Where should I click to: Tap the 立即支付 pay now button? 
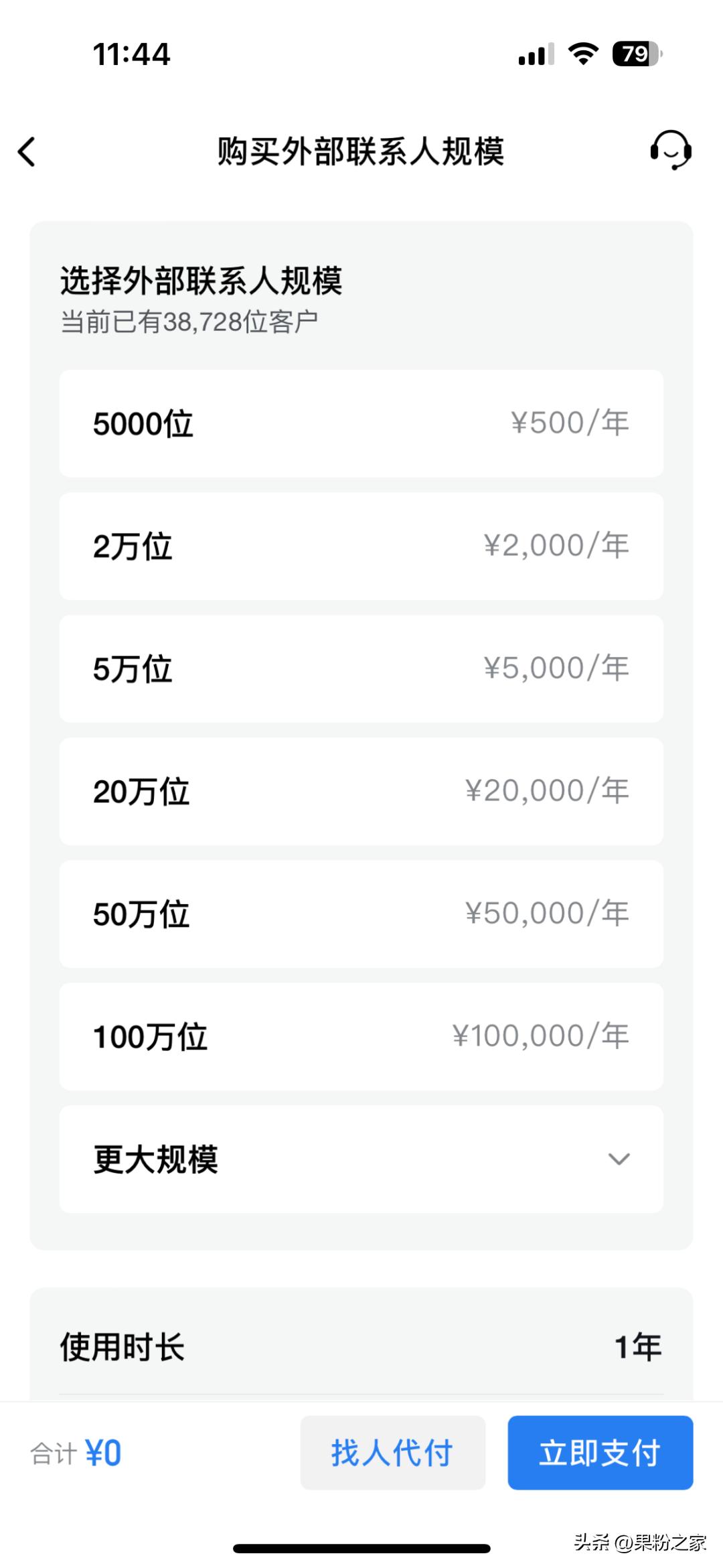coord(599,1453)
